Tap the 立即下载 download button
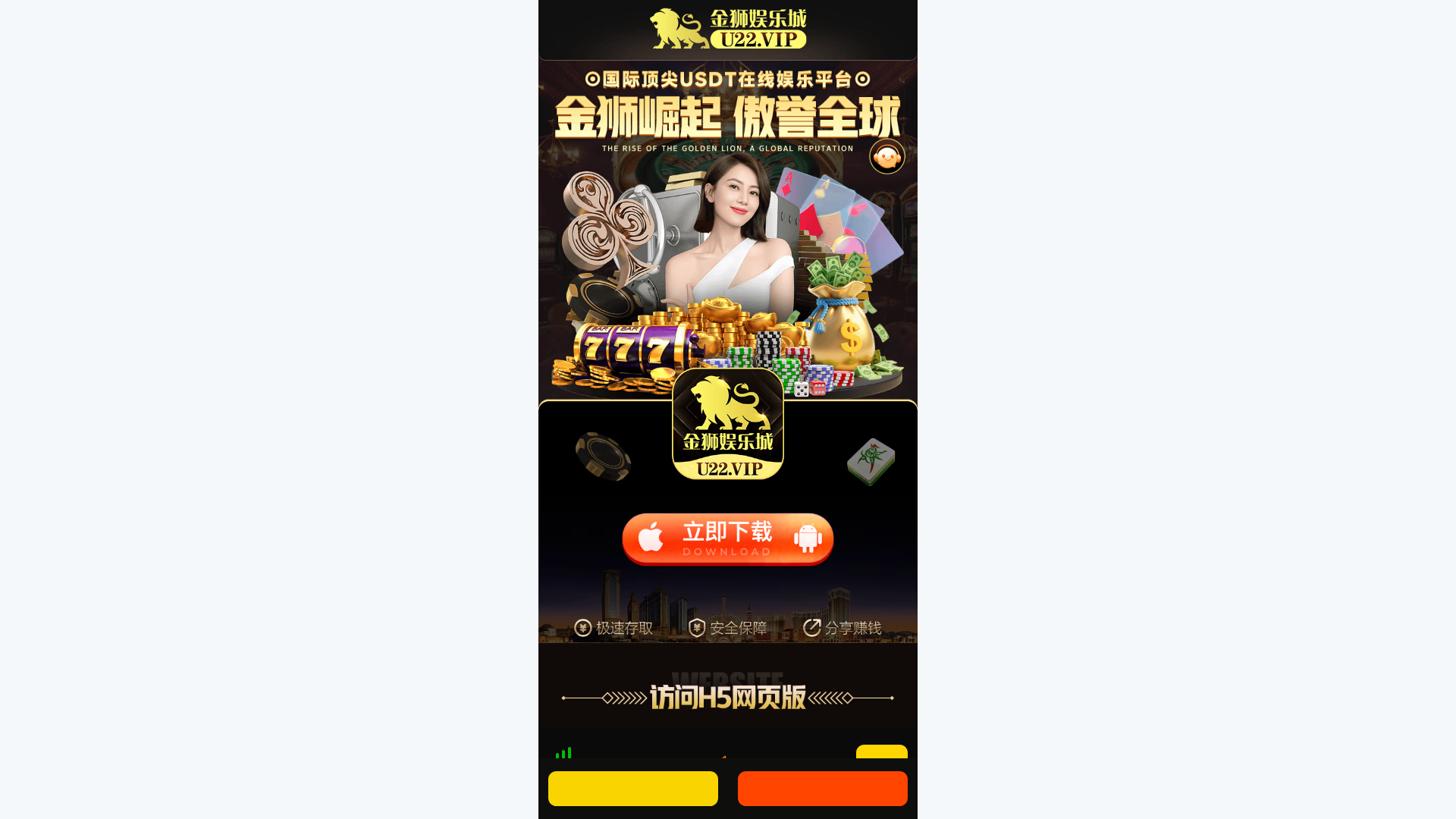1456x819 pixels. tap(727, 539)
